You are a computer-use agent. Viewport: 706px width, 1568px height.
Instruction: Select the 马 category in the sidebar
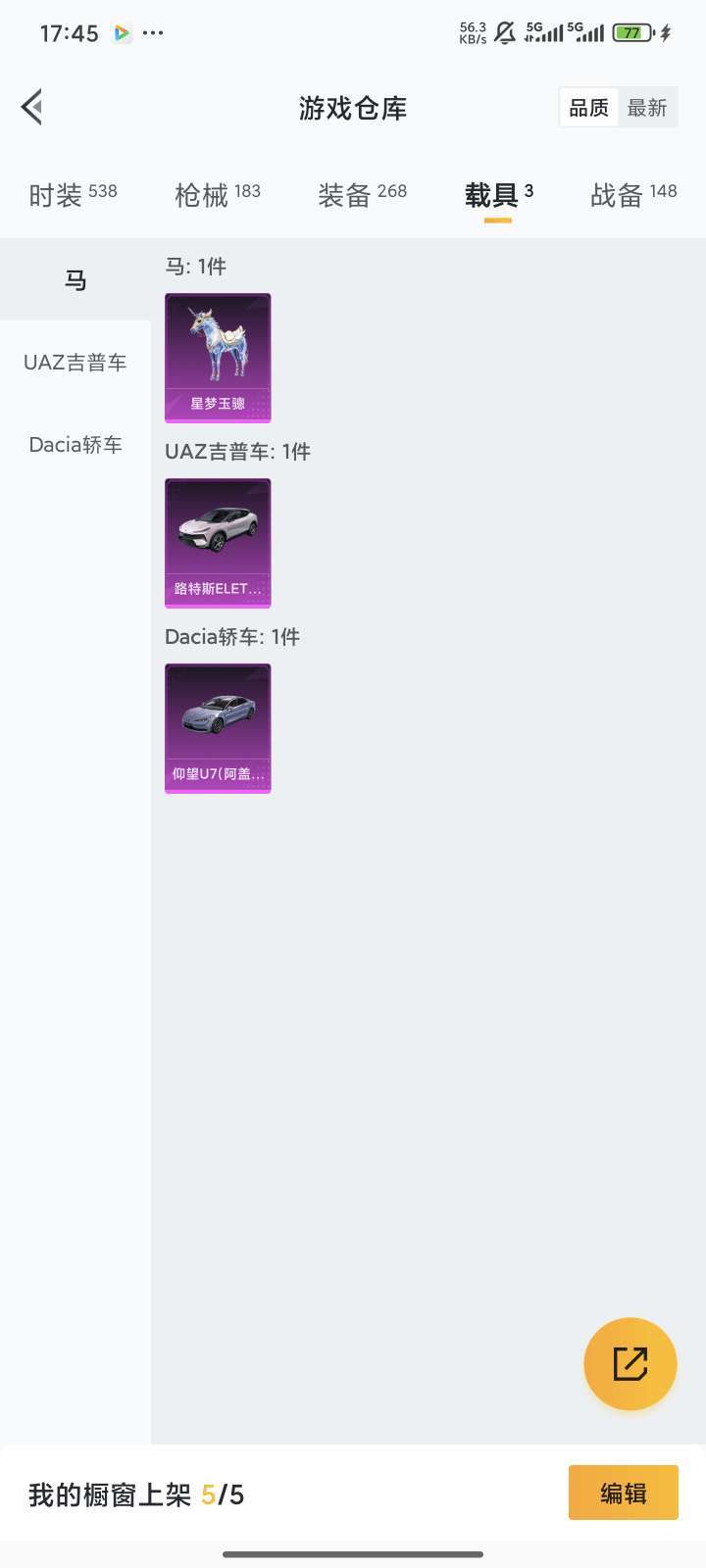click(x=75, y=279)
